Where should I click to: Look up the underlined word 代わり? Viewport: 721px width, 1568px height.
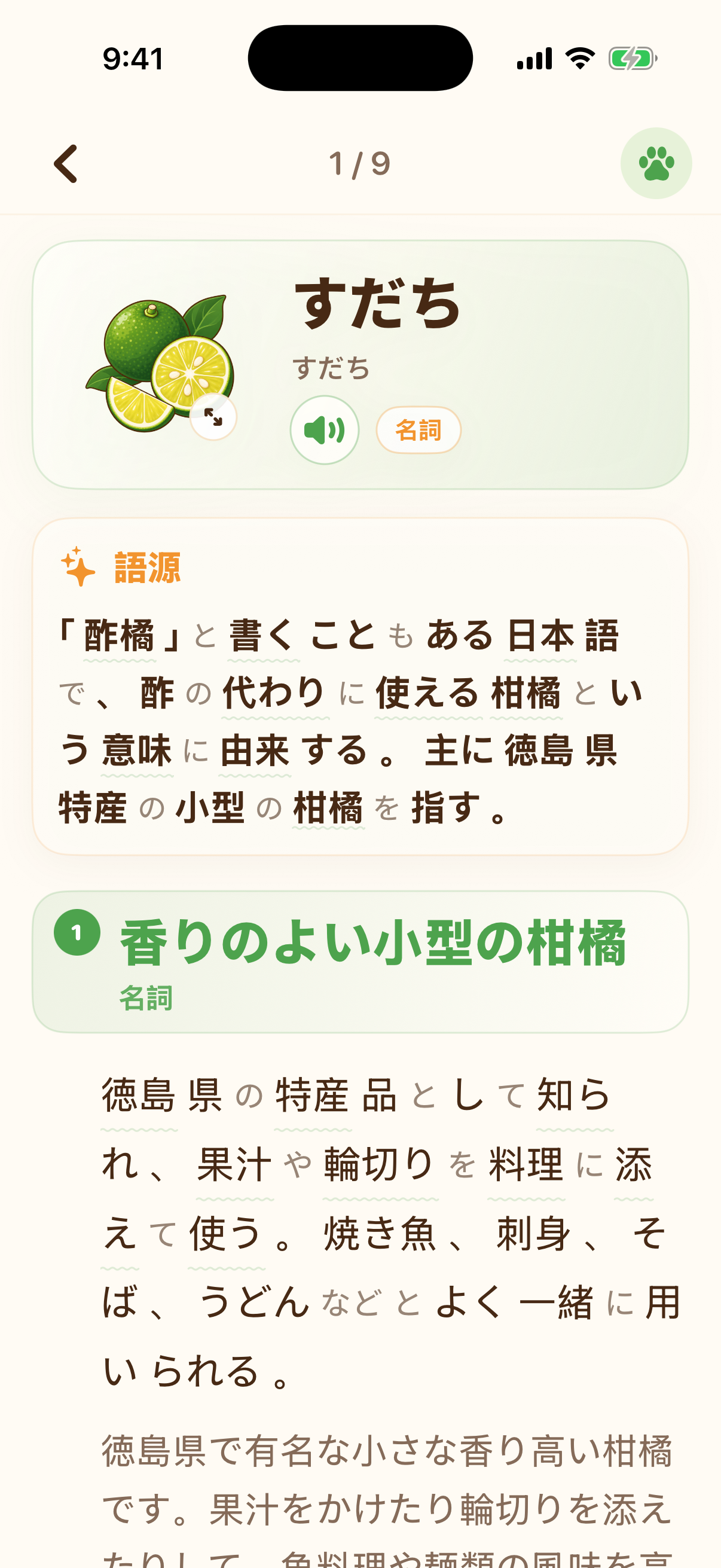coord(275,693)
